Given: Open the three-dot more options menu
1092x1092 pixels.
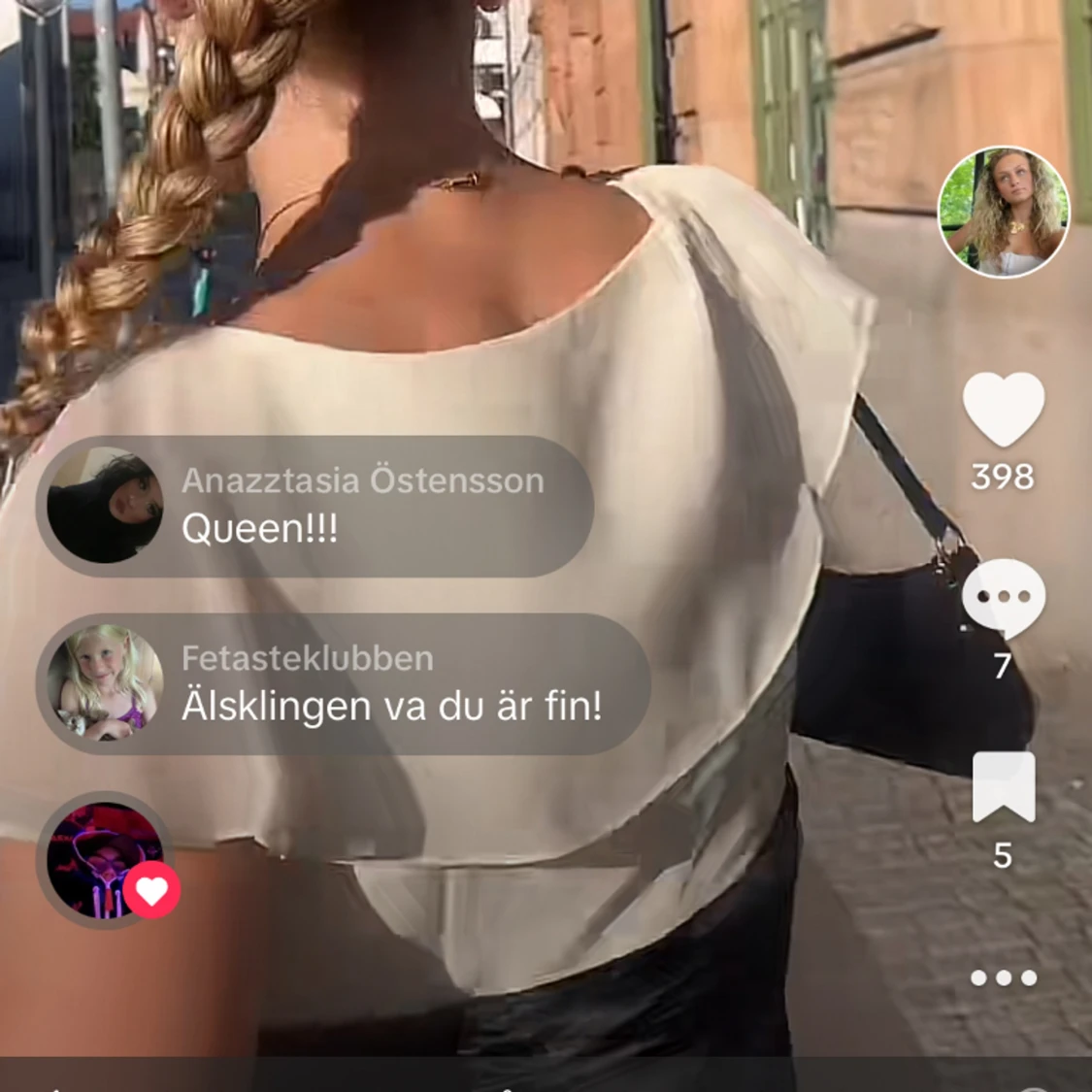Looking at the screenshot, I should (1004, 977).
